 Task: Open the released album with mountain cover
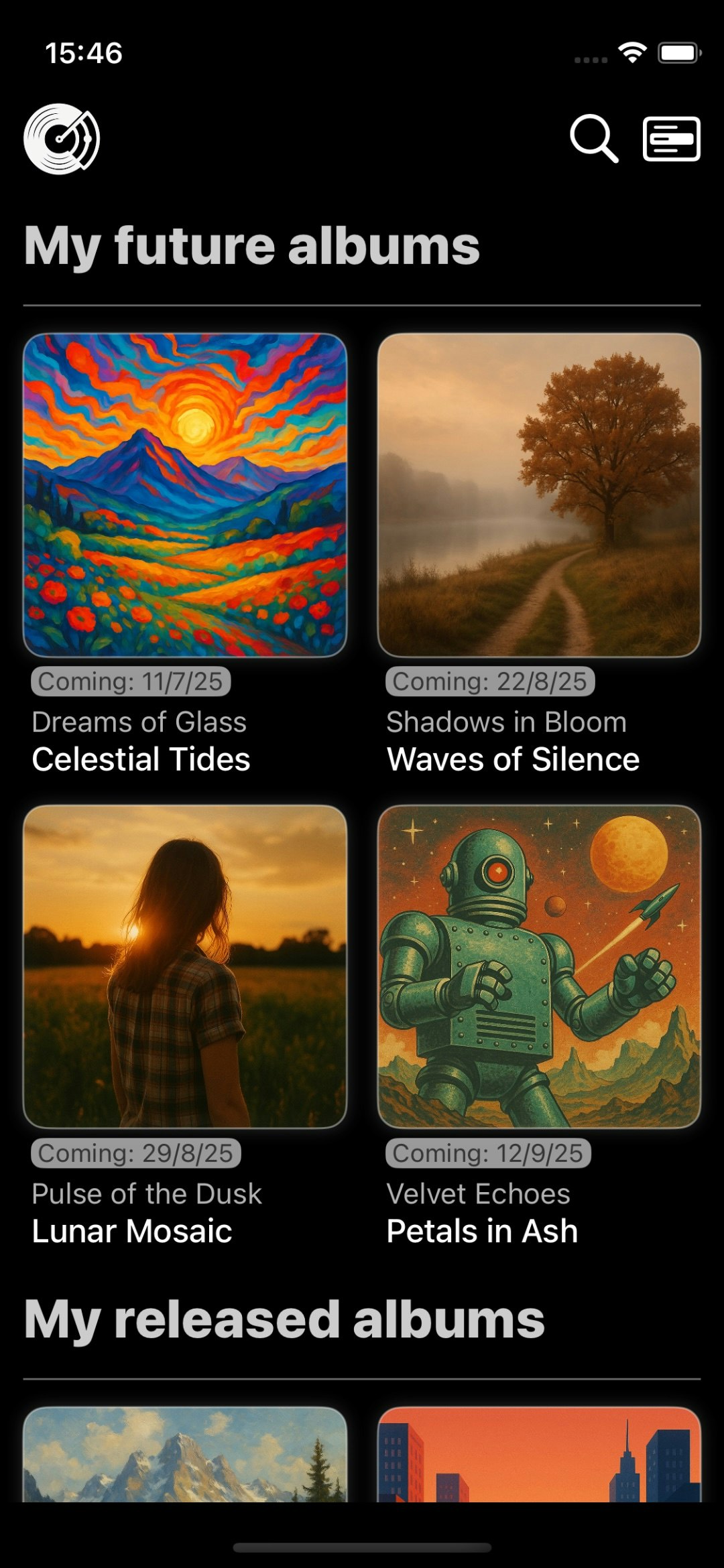(185, 1454)
